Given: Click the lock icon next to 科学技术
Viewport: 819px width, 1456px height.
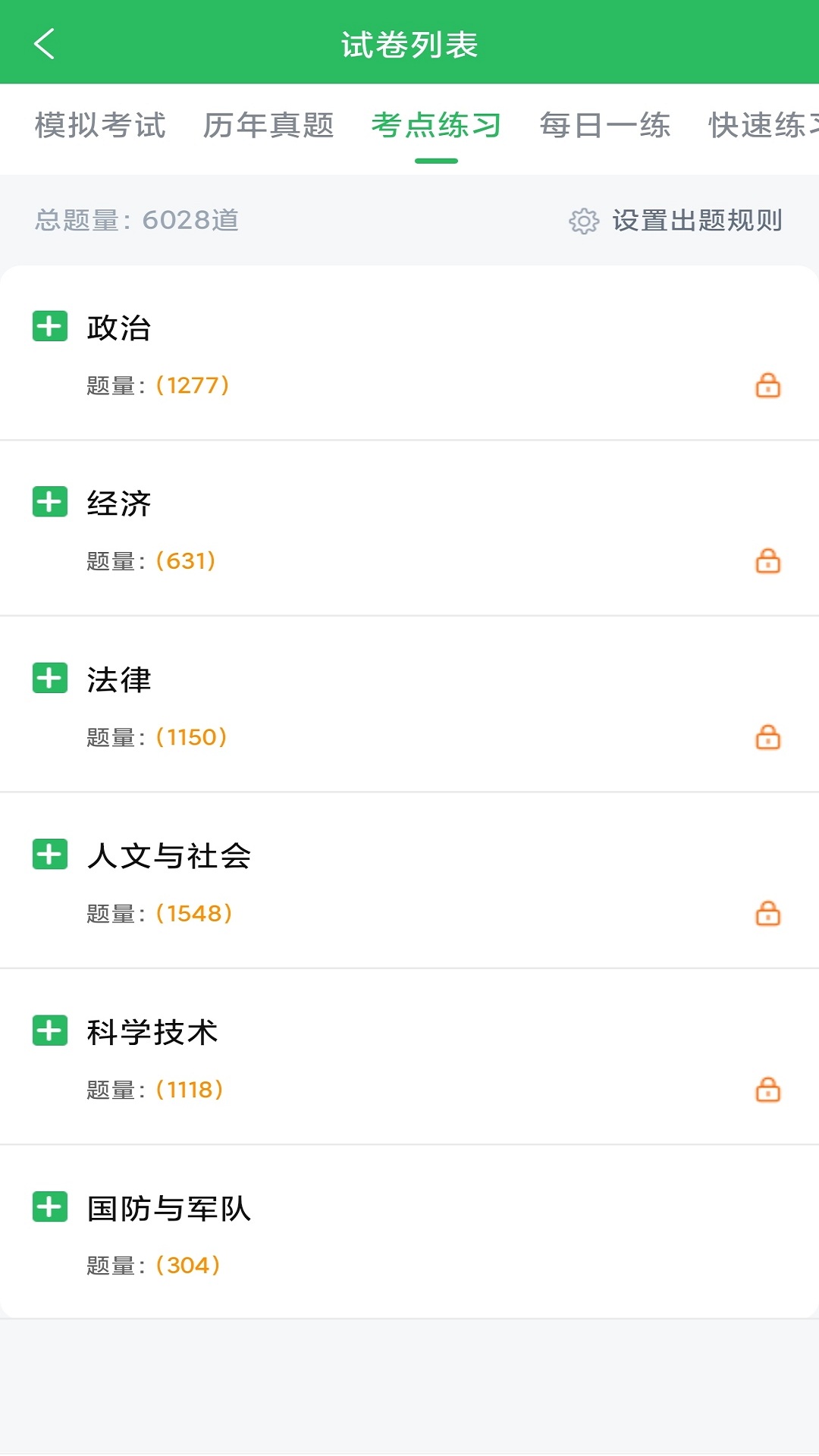Looking at the screenshot, I should (768, 1090).
